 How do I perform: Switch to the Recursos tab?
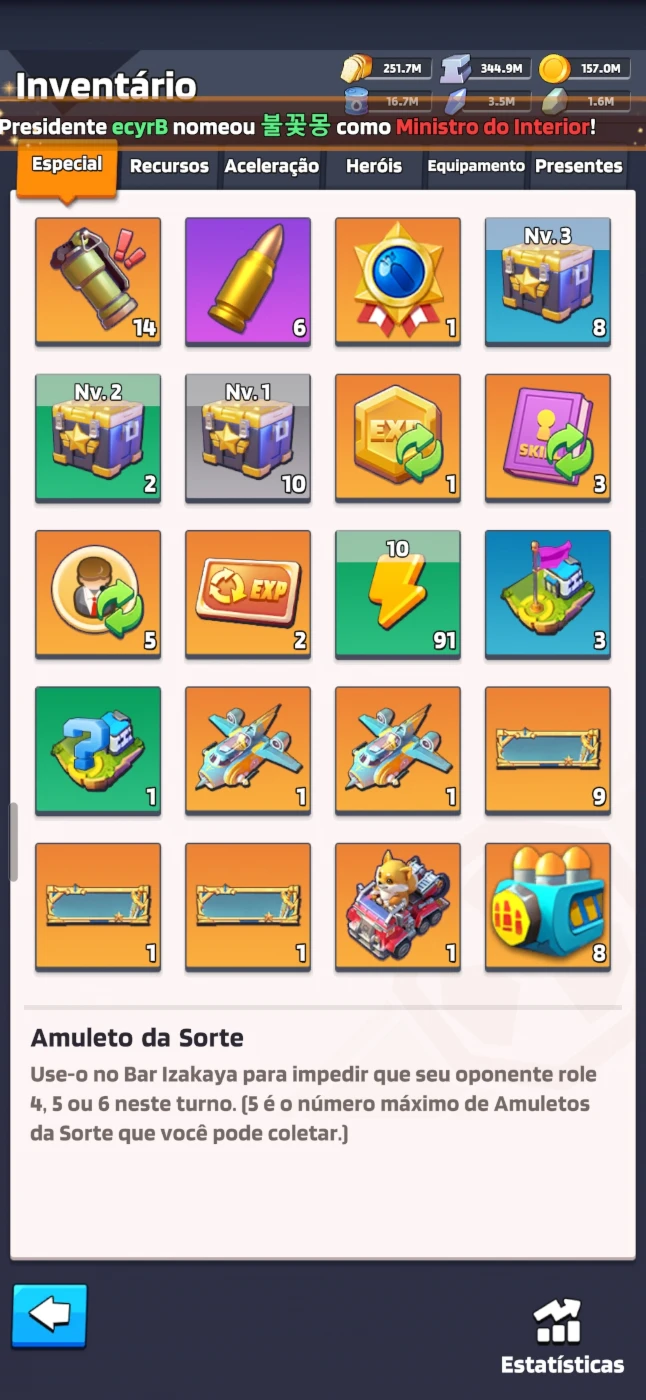pos(169,166)
